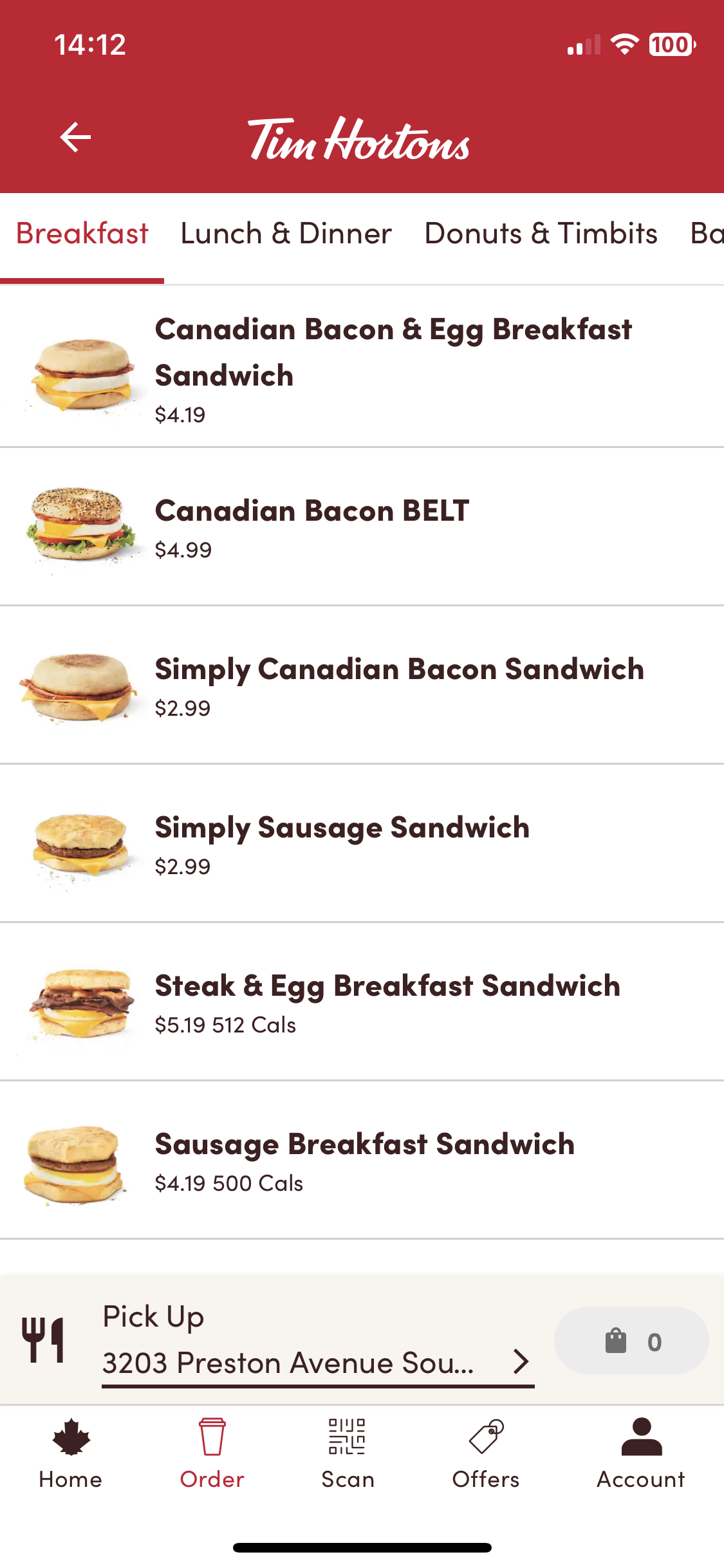Choose the Canadian Bacon BELT item
This screenshot has width=724, height=1568.
tap(362, 527)
